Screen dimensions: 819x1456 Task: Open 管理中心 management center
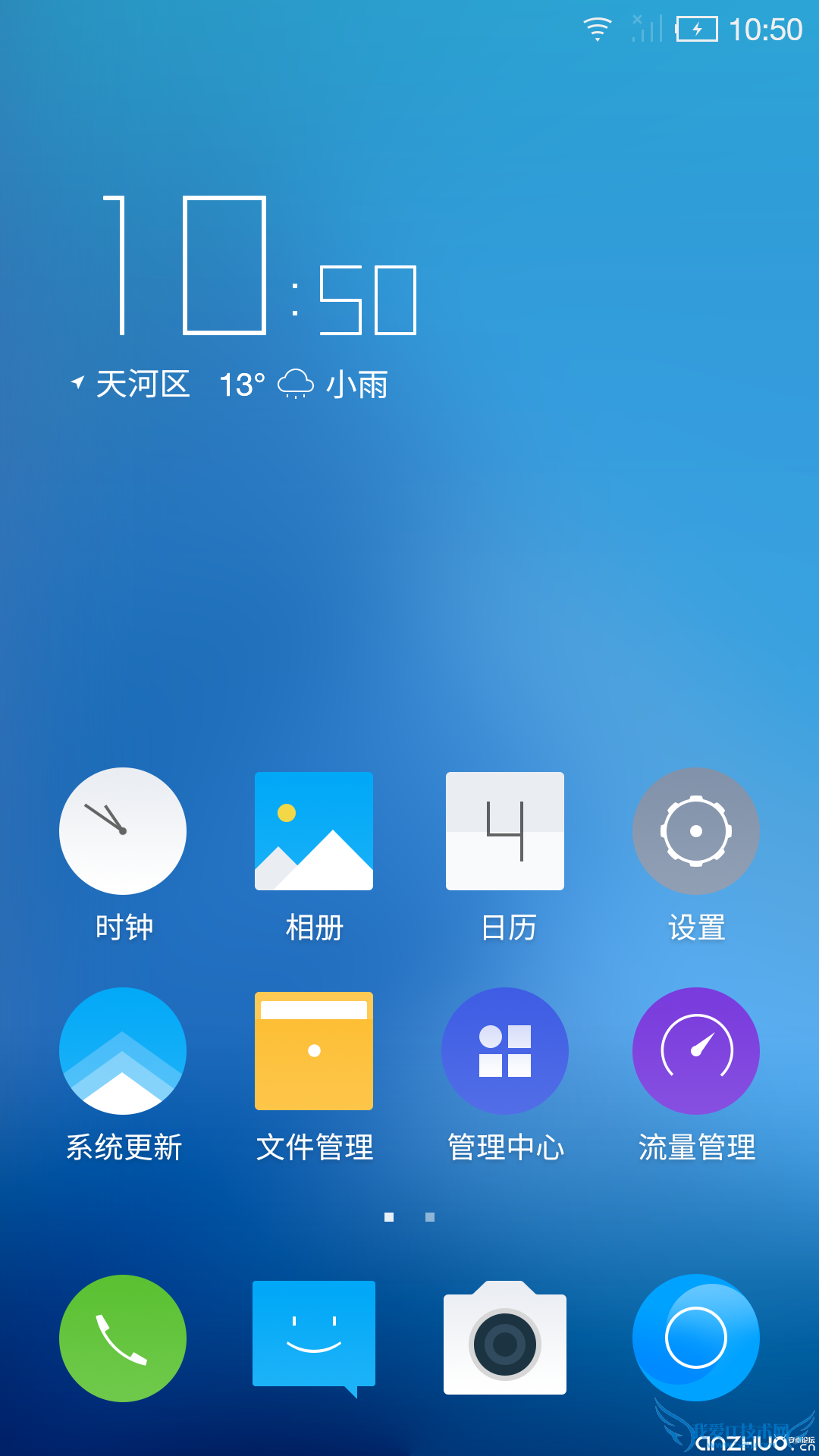[x=505, y=1051]
